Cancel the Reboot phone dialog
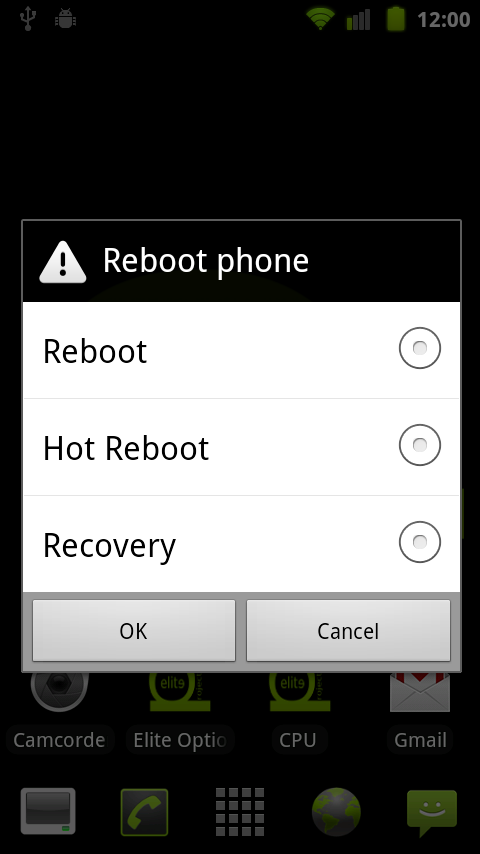 click(348, 631)
